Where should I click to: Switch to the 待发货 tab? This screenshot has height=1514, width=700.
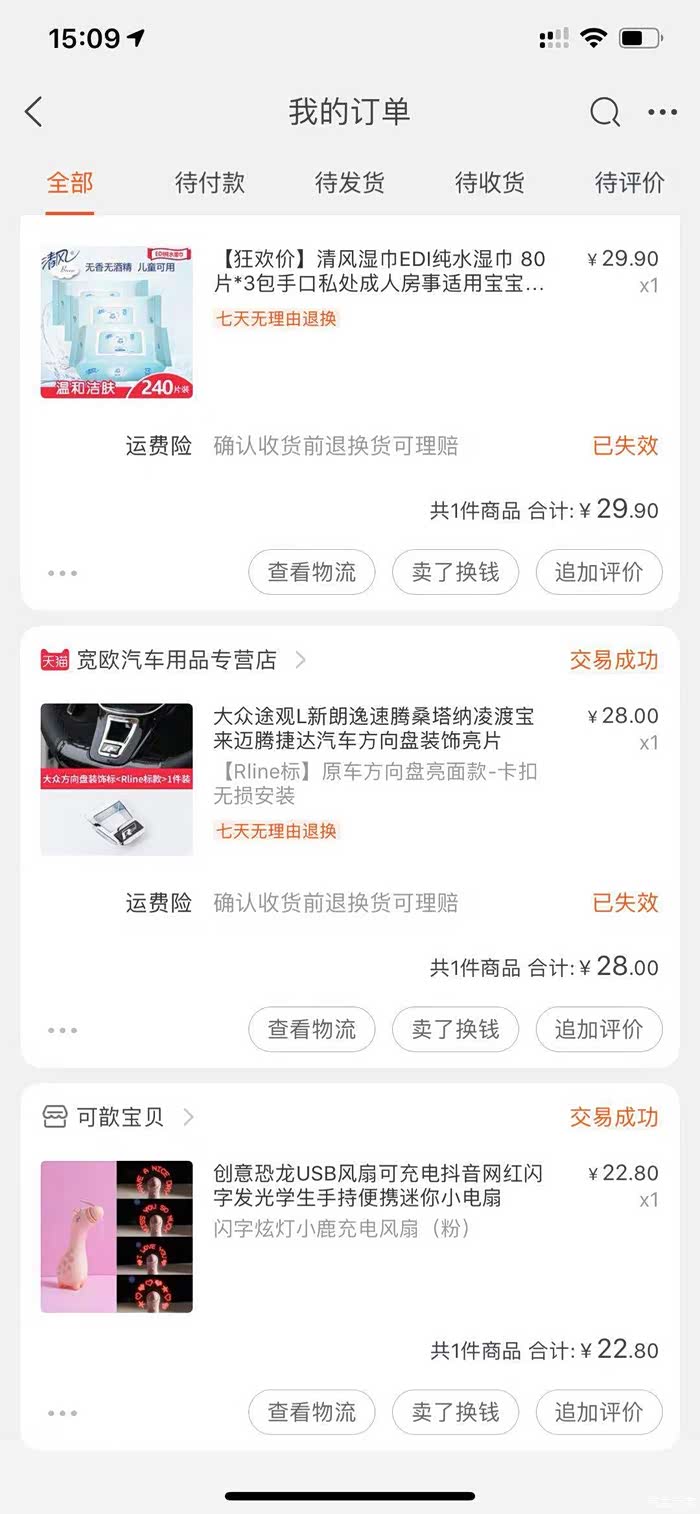coord(350,182)
